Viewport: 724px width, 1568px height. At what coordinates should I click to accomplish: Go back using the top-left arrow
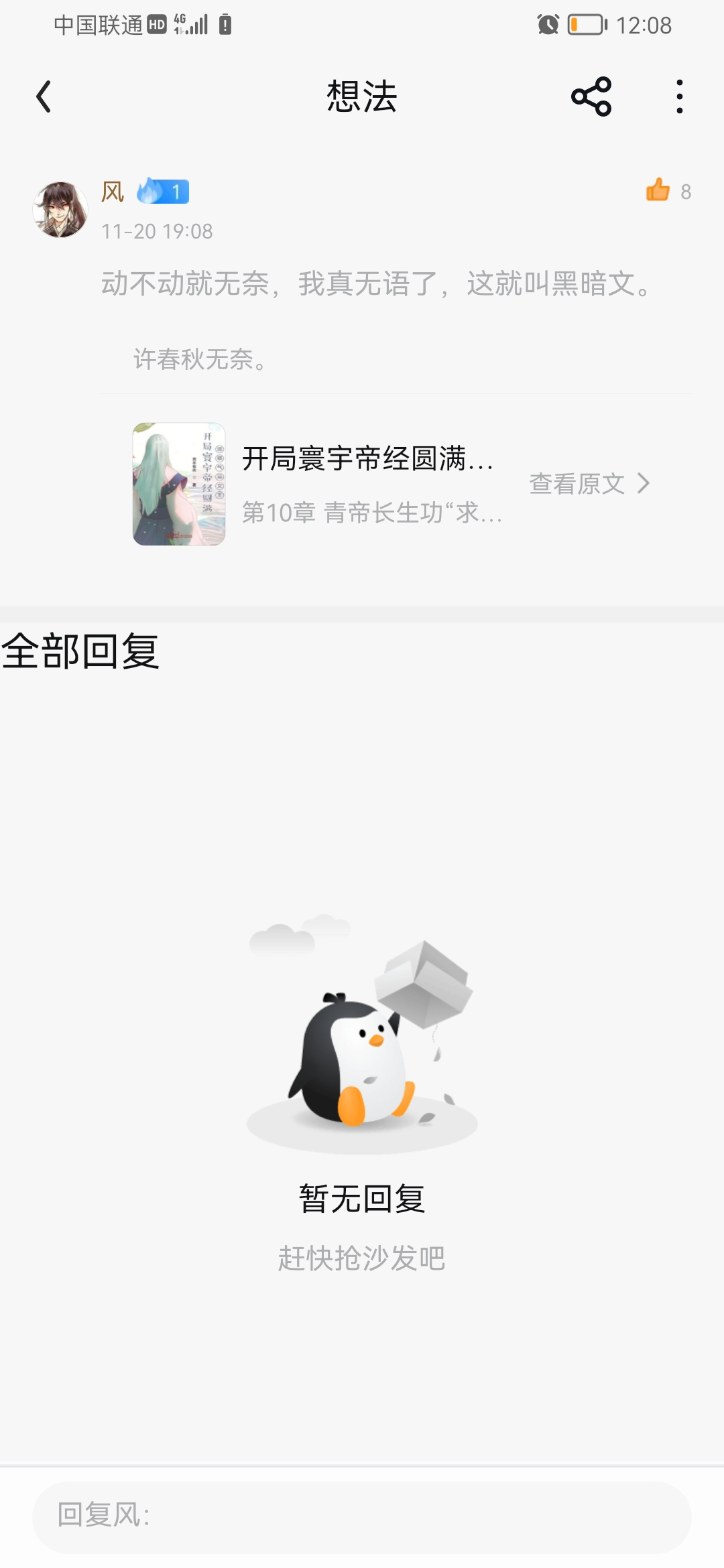point(44,96)
